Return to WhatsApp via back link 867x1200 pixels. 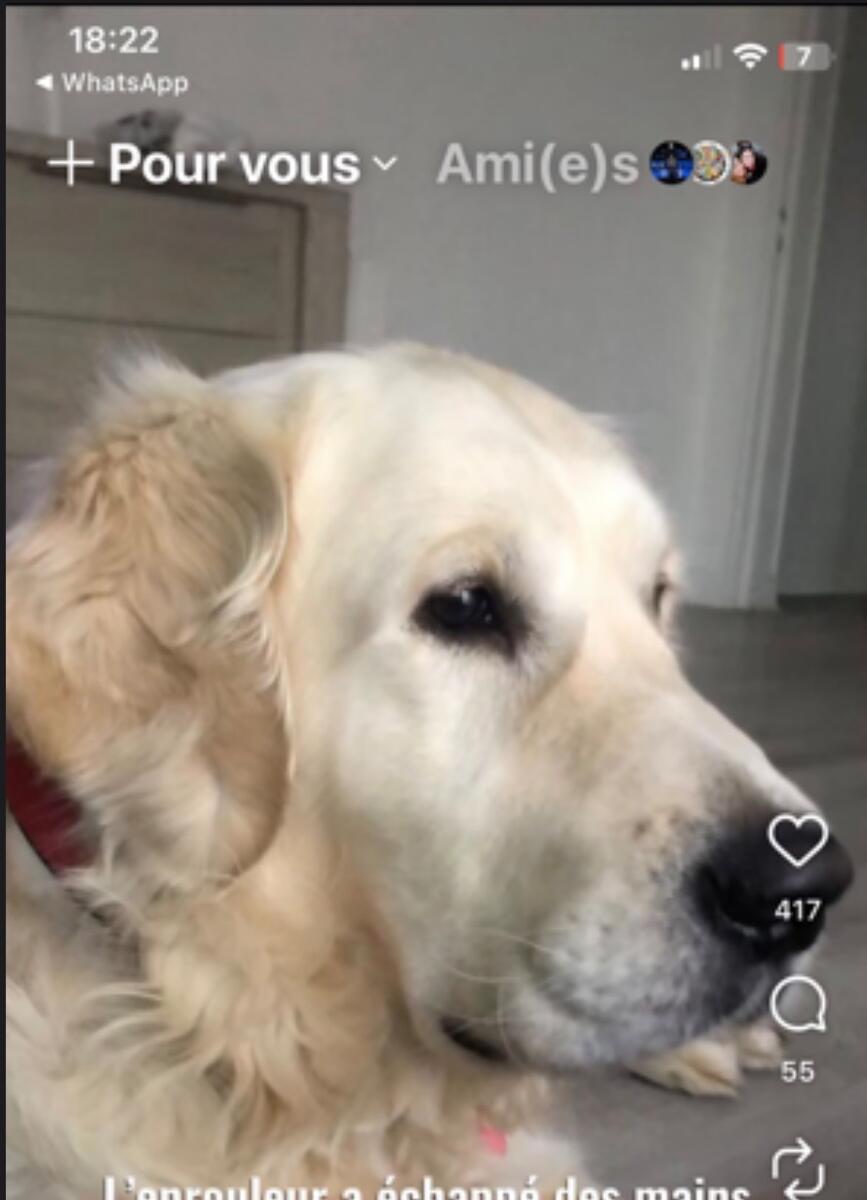[x=112, y=83]
